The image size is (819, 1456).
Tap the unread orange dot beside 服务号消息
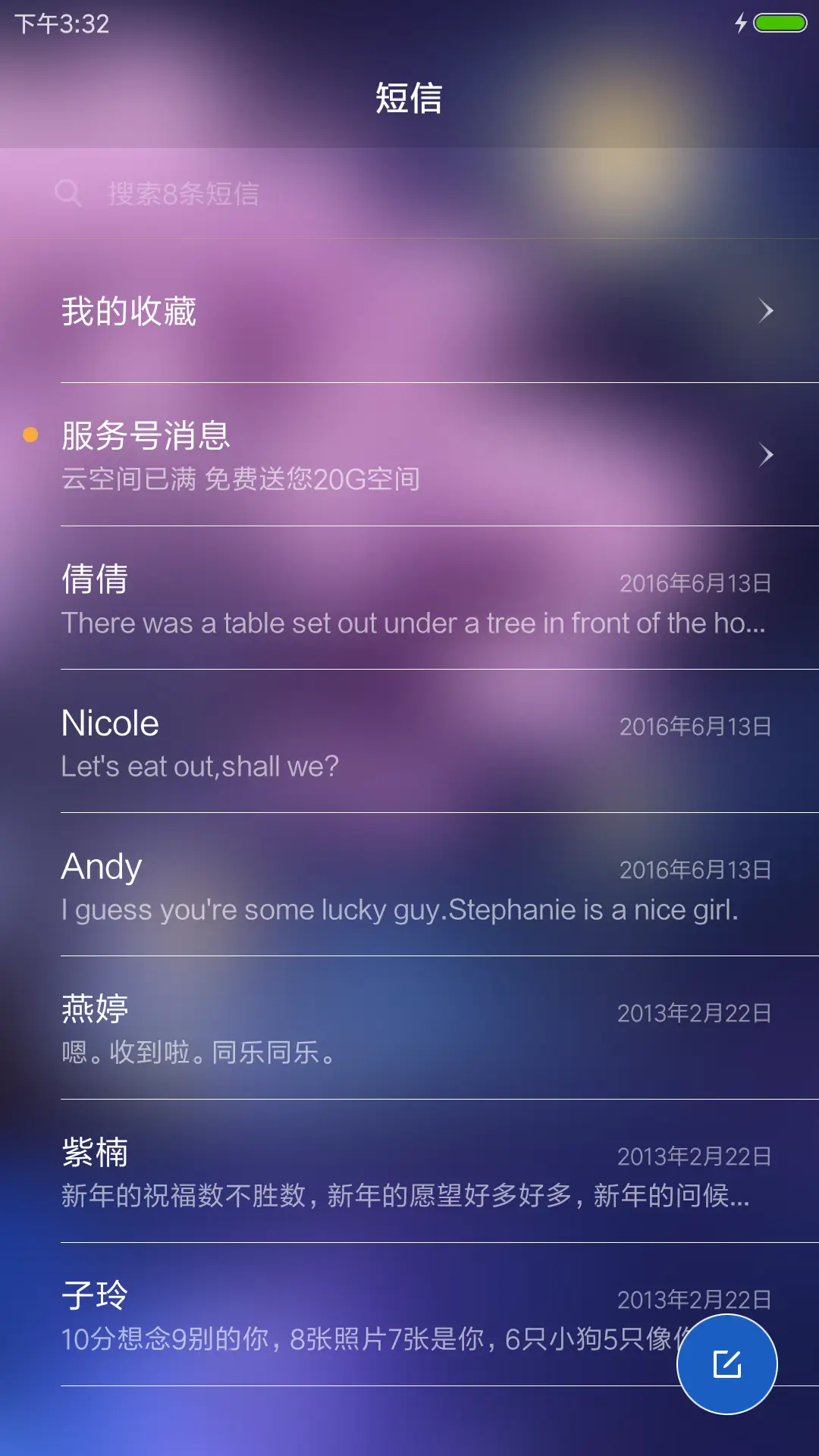(29, 435)
